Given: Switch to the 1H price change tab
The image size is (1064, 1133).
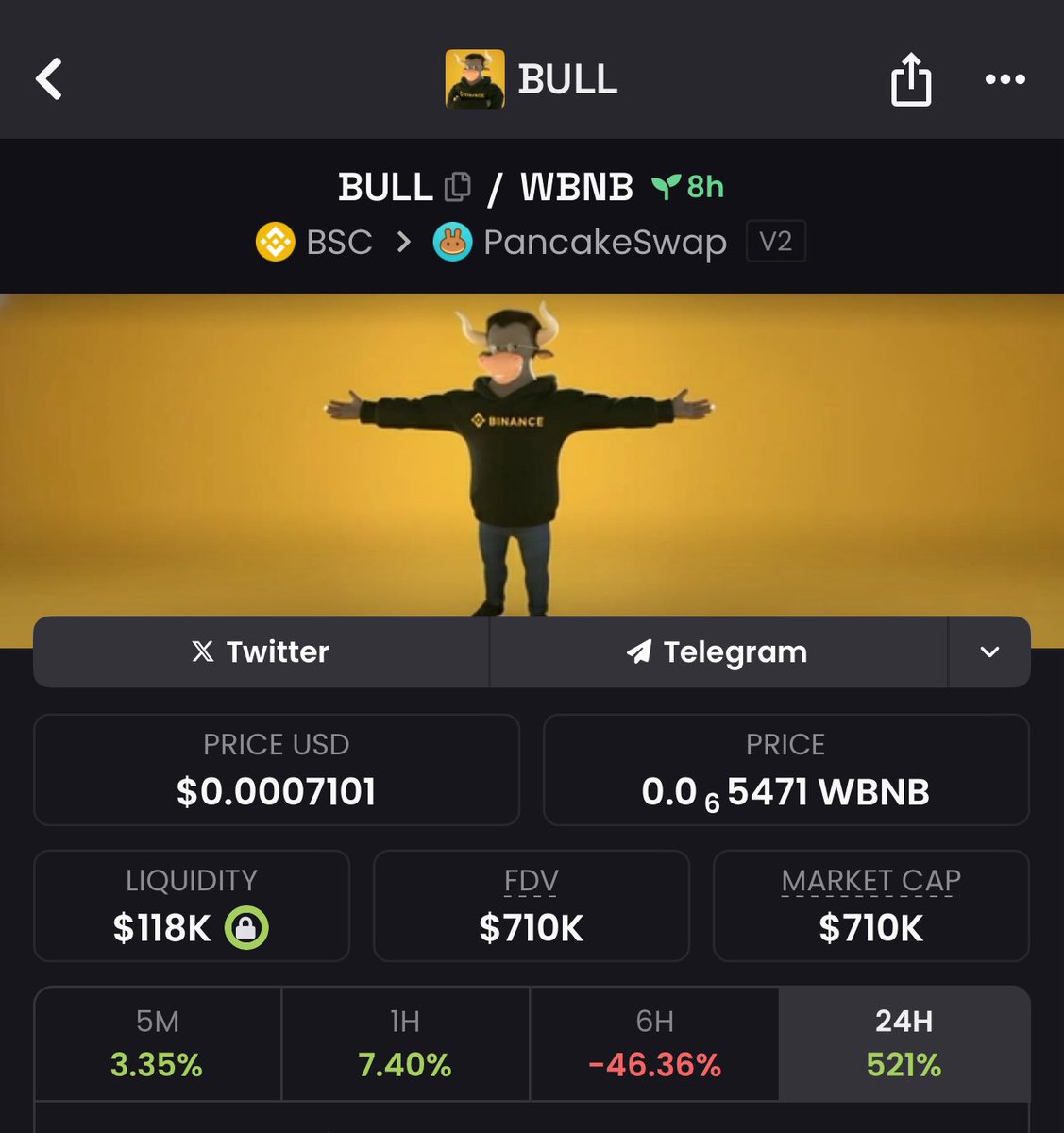Looking at the screenshot, I should 405,1043.
